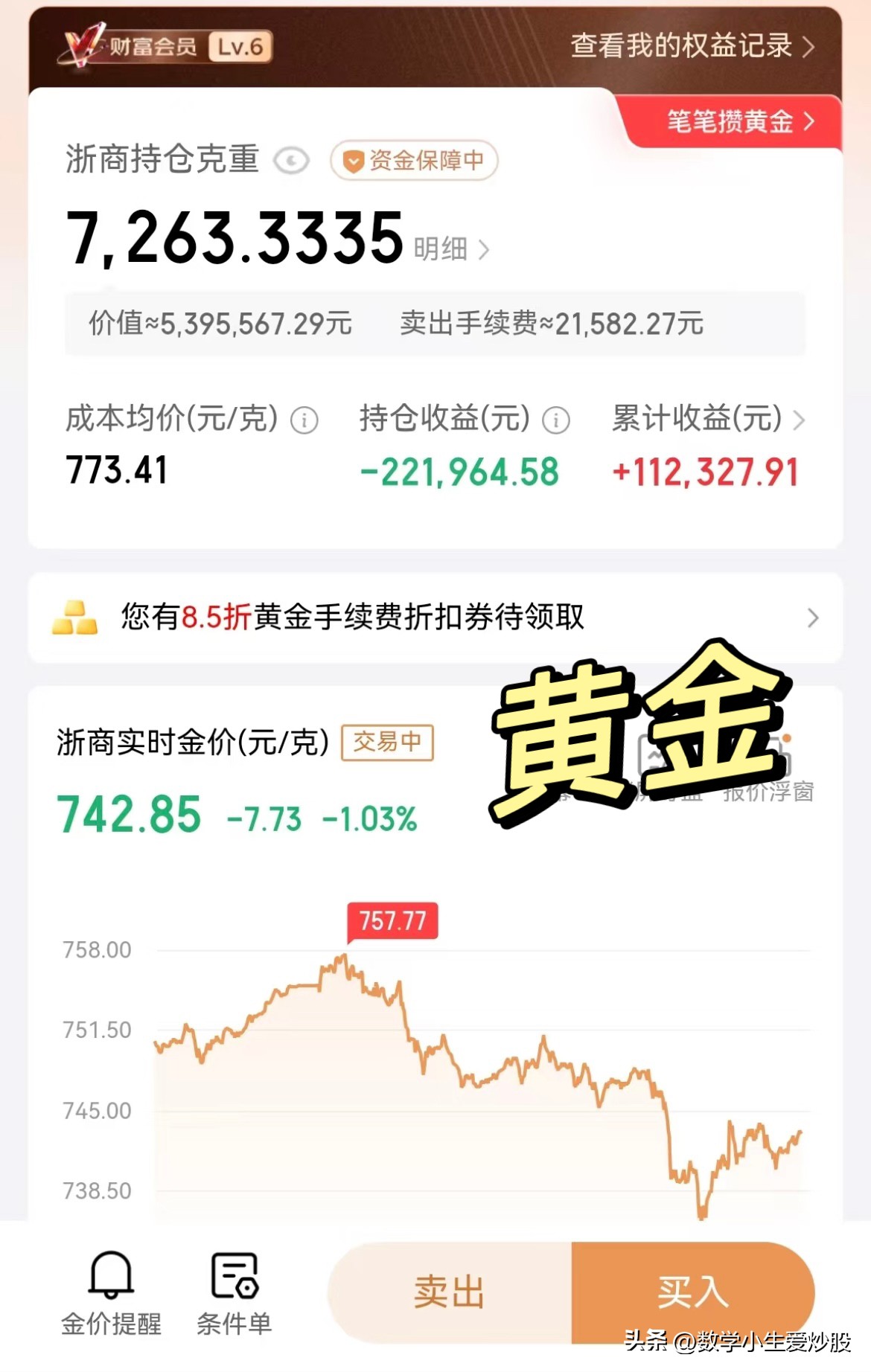
Task: Open 累计收益(元) details
Action: [707, 419]
